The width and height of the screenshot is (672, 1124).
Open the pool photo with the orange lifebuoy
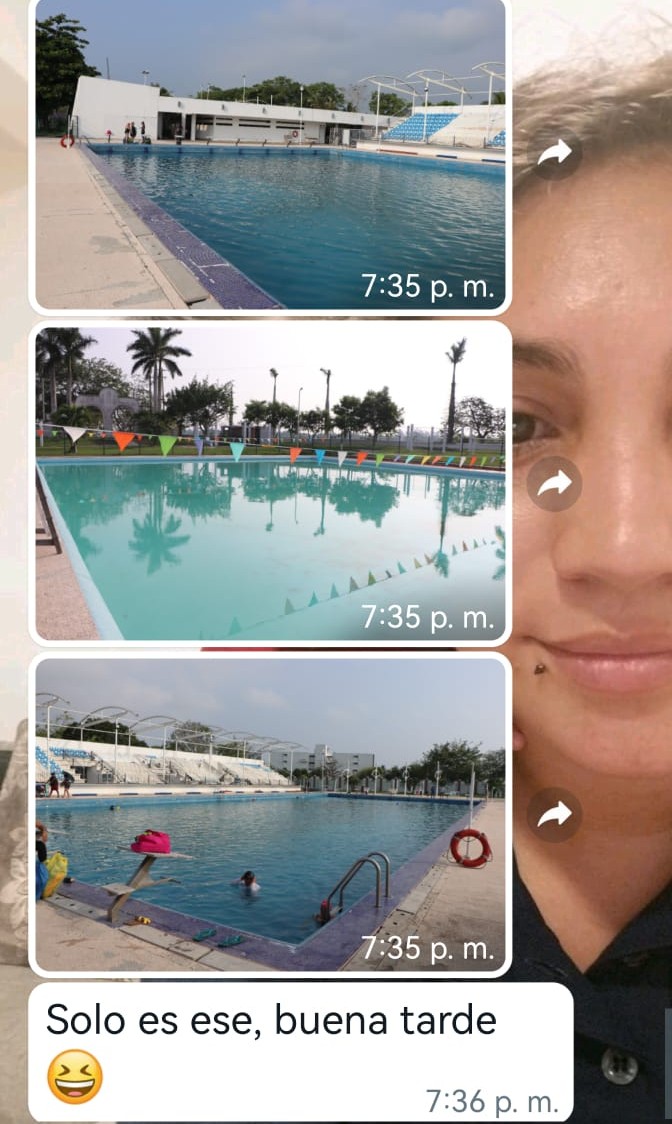pyautogui.click(x=270, y=814)
